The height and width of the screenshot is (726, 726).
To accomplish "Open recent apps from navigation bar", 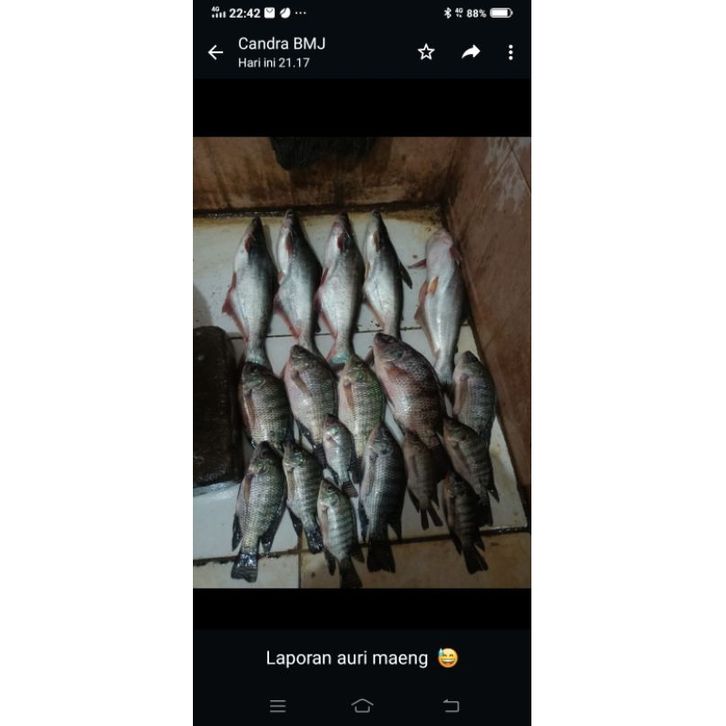I will point(278,706).
